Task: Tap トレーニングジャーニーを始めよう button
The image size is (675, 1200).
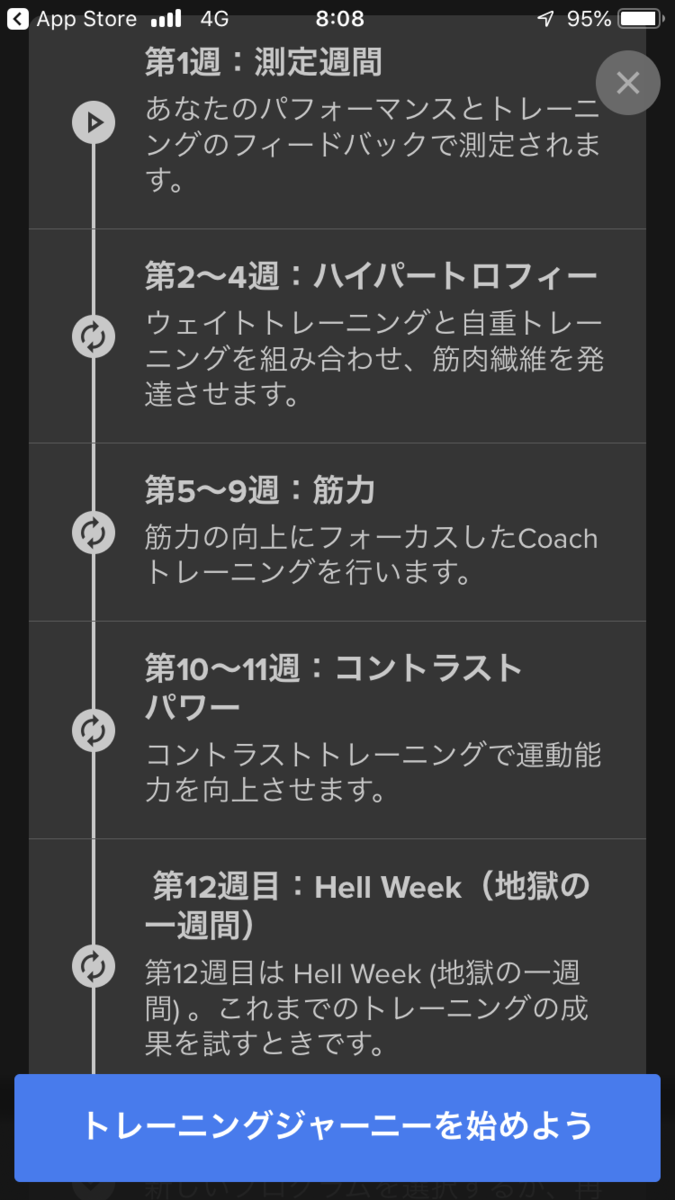Action: pyautogui.click(x=337, y=1127)
